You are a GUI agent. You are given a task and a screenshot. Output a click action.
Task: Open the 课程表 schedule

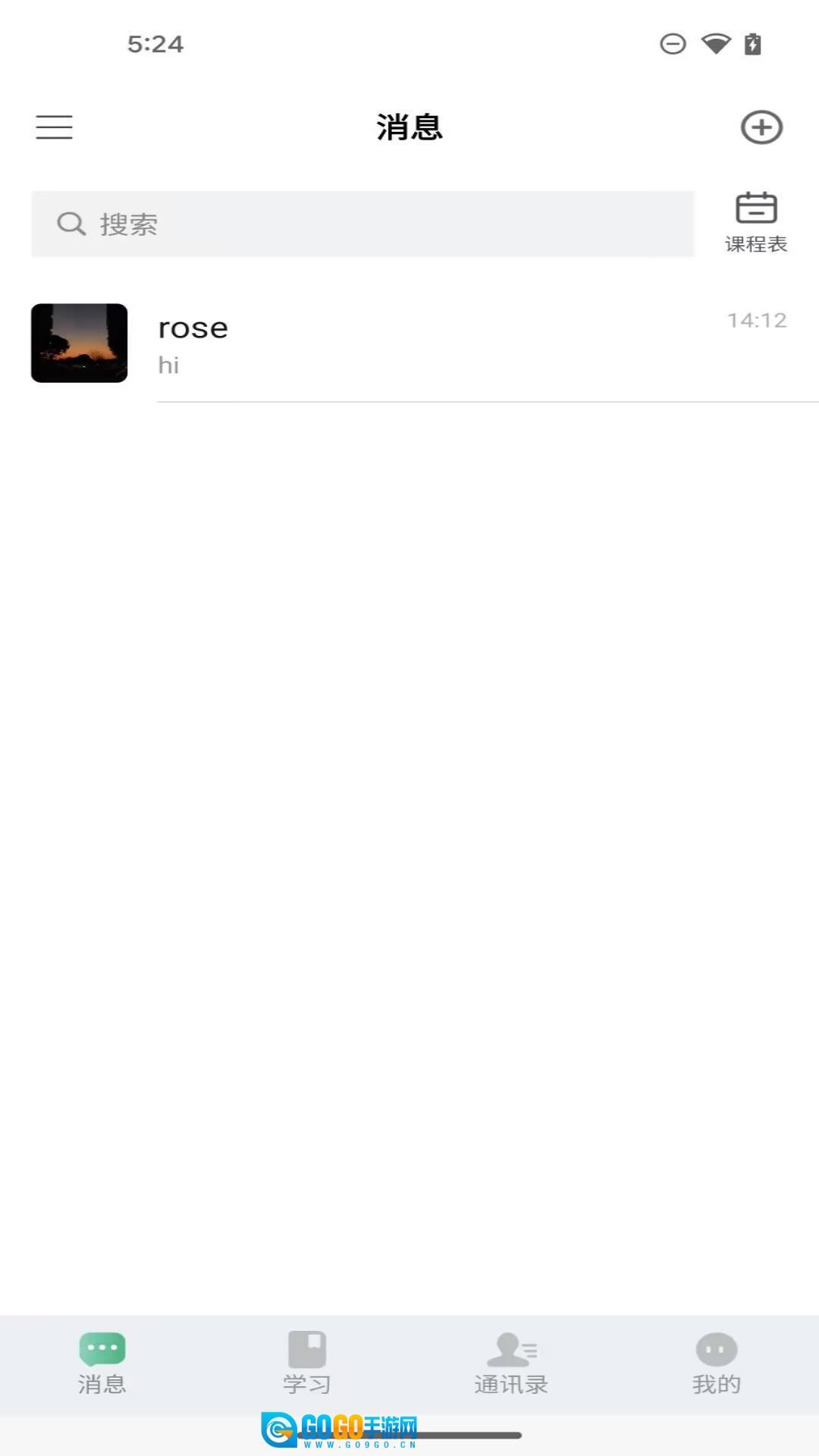(756, 221)
